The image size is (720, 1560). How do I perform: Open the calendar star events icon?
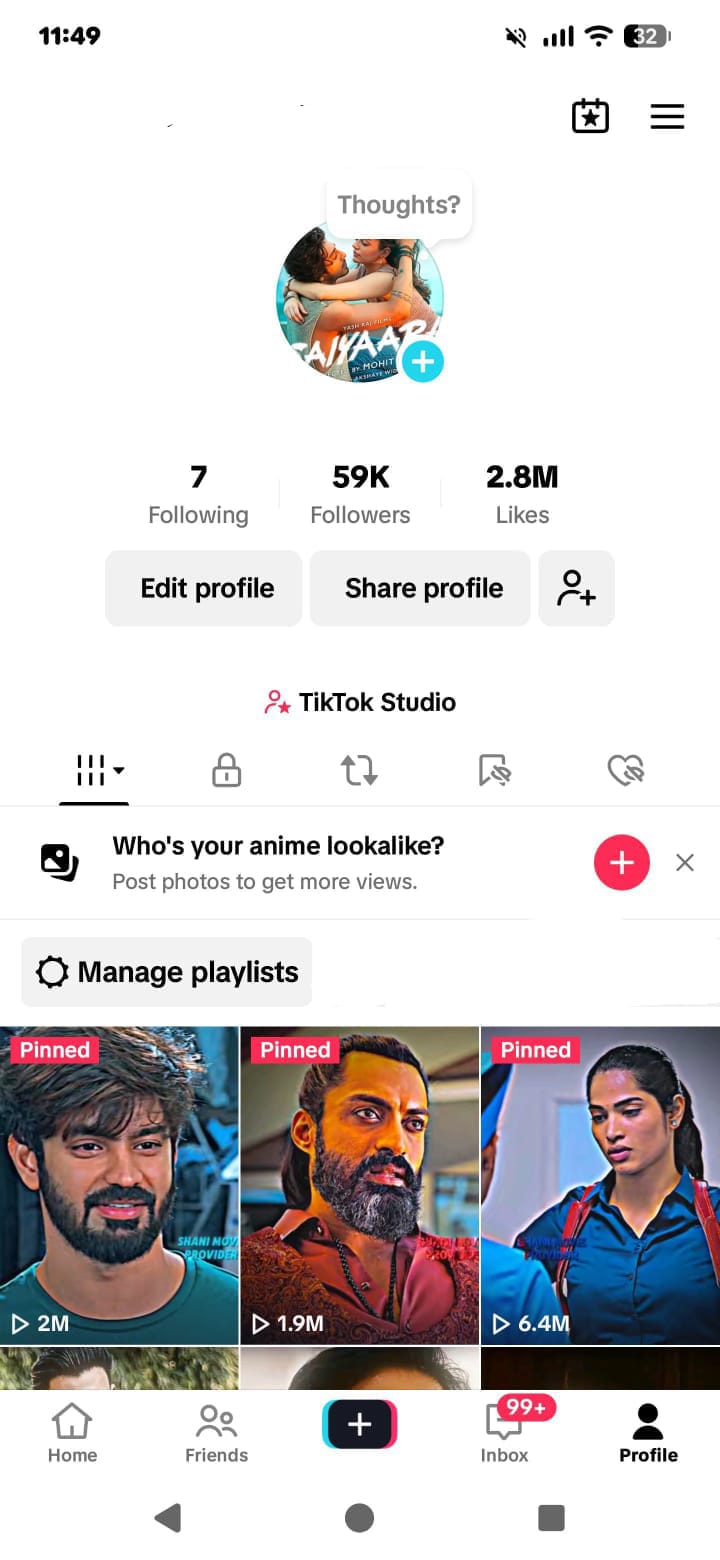[590, 116]
